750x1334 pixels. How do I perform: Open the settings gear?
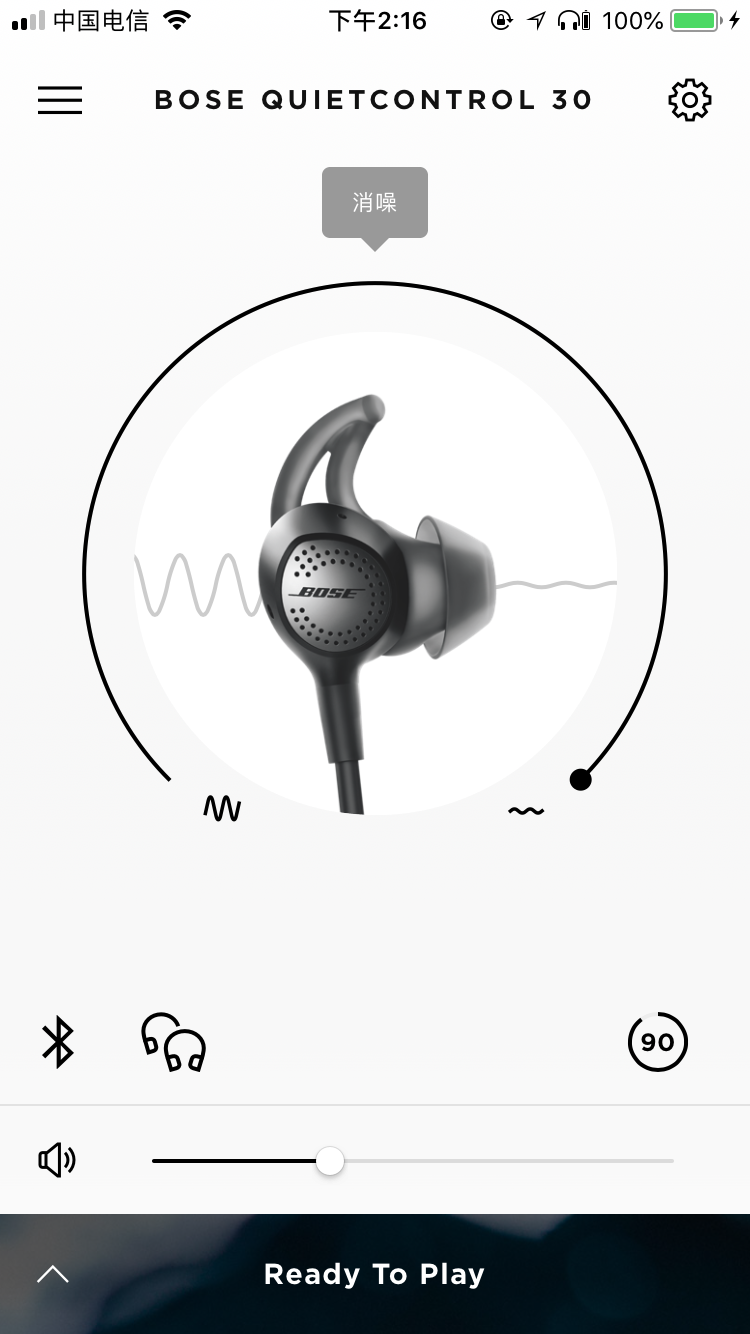(x=689, y=100)
